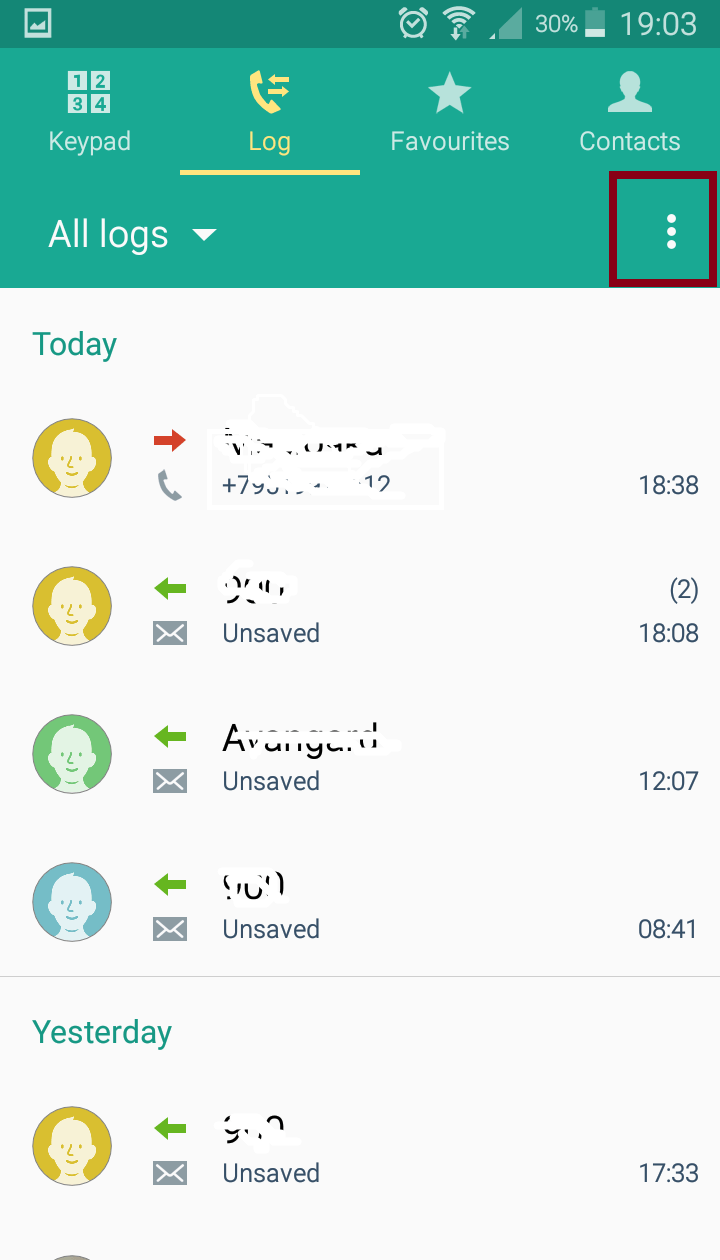Open the message log entry at 08:41
This screenshot has height=1260, width=720.
pos(360,903)
